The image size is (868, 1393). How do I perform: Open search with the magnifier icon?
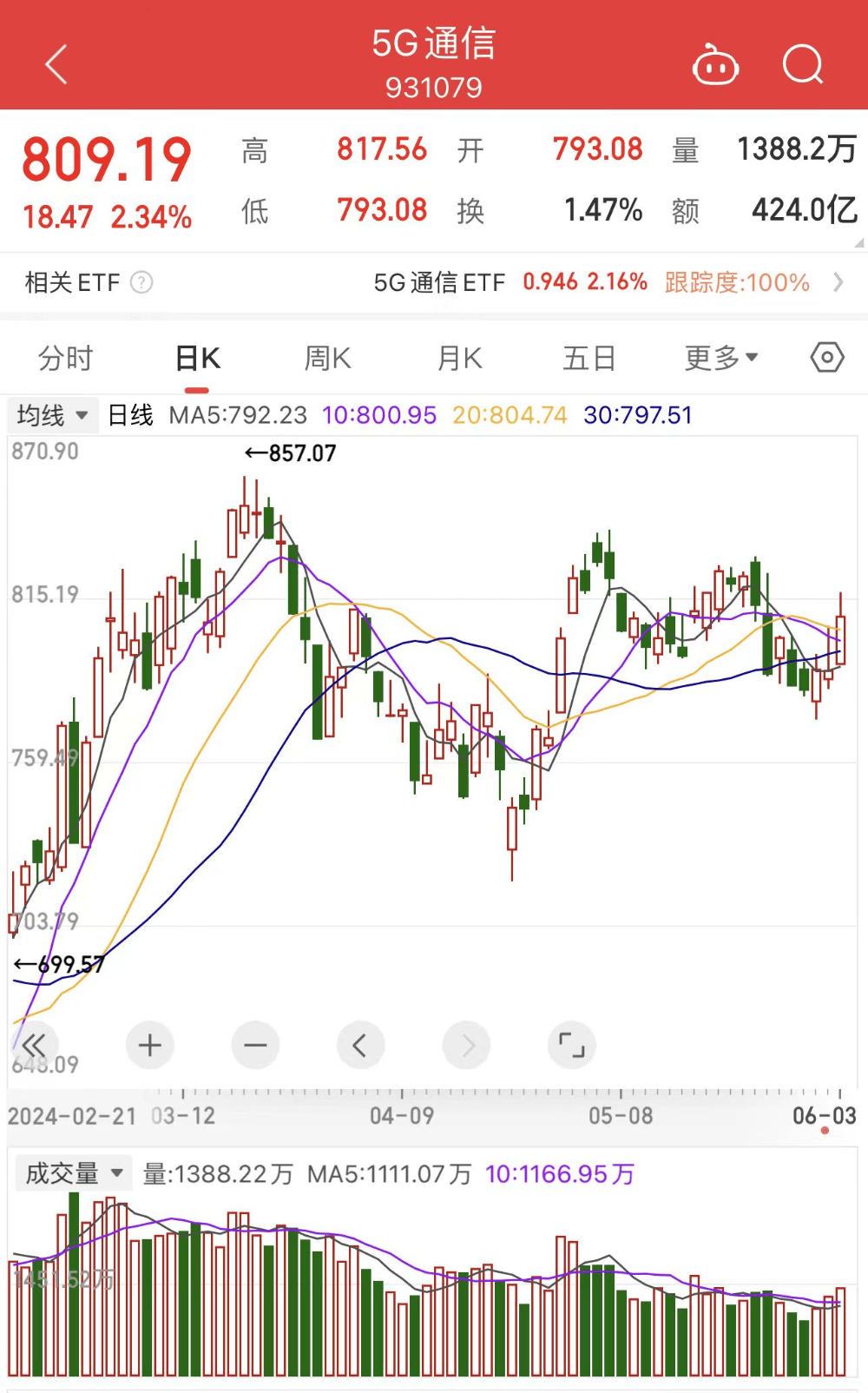click(803, 65)
